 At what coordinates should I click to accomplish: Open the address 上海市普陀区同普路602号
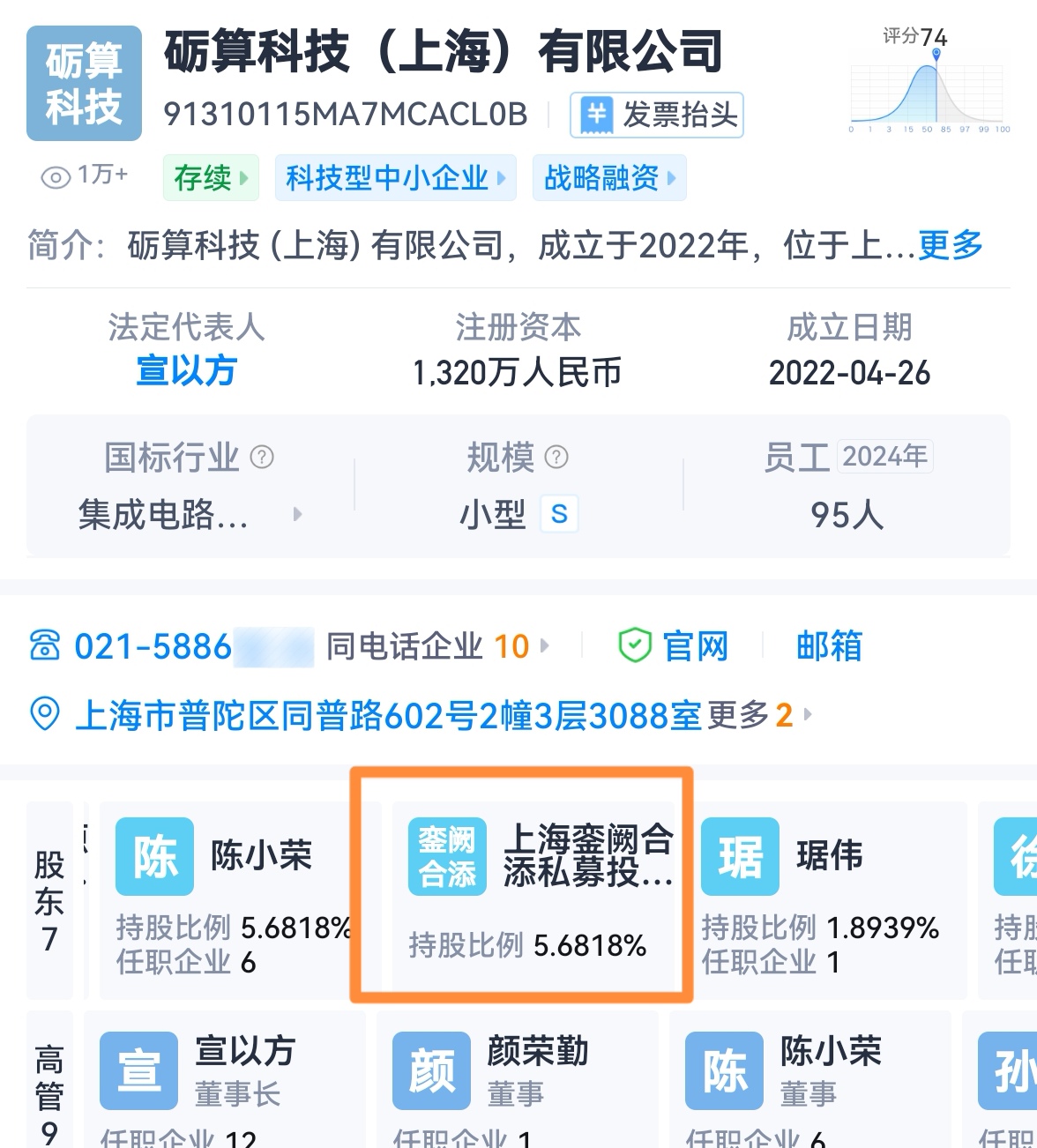[x=388, y=716]
